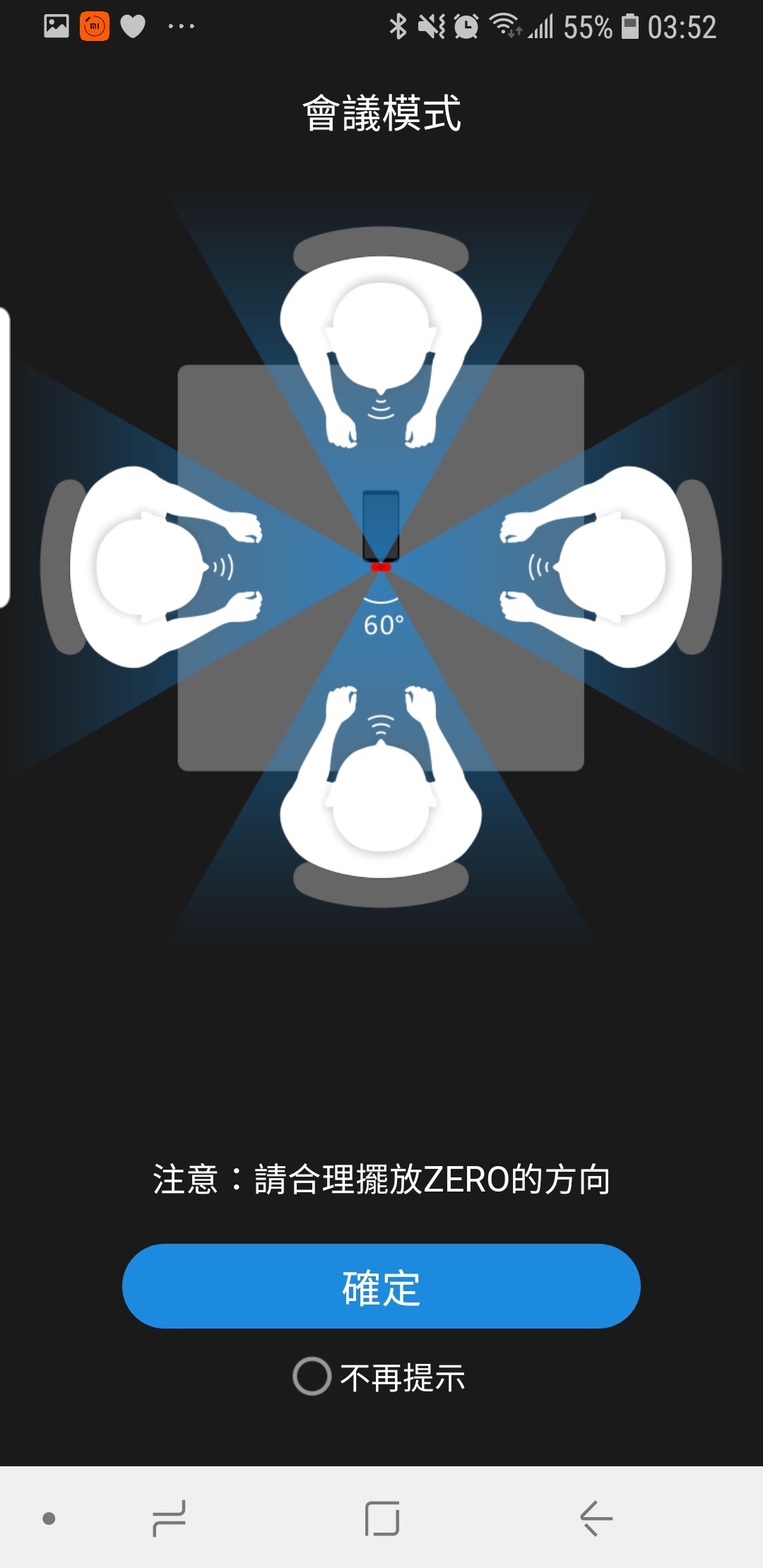The height and width of the screenshot is (1568, 763).
Task: Confirm with the 確定 button
Action: [381, 1286]
